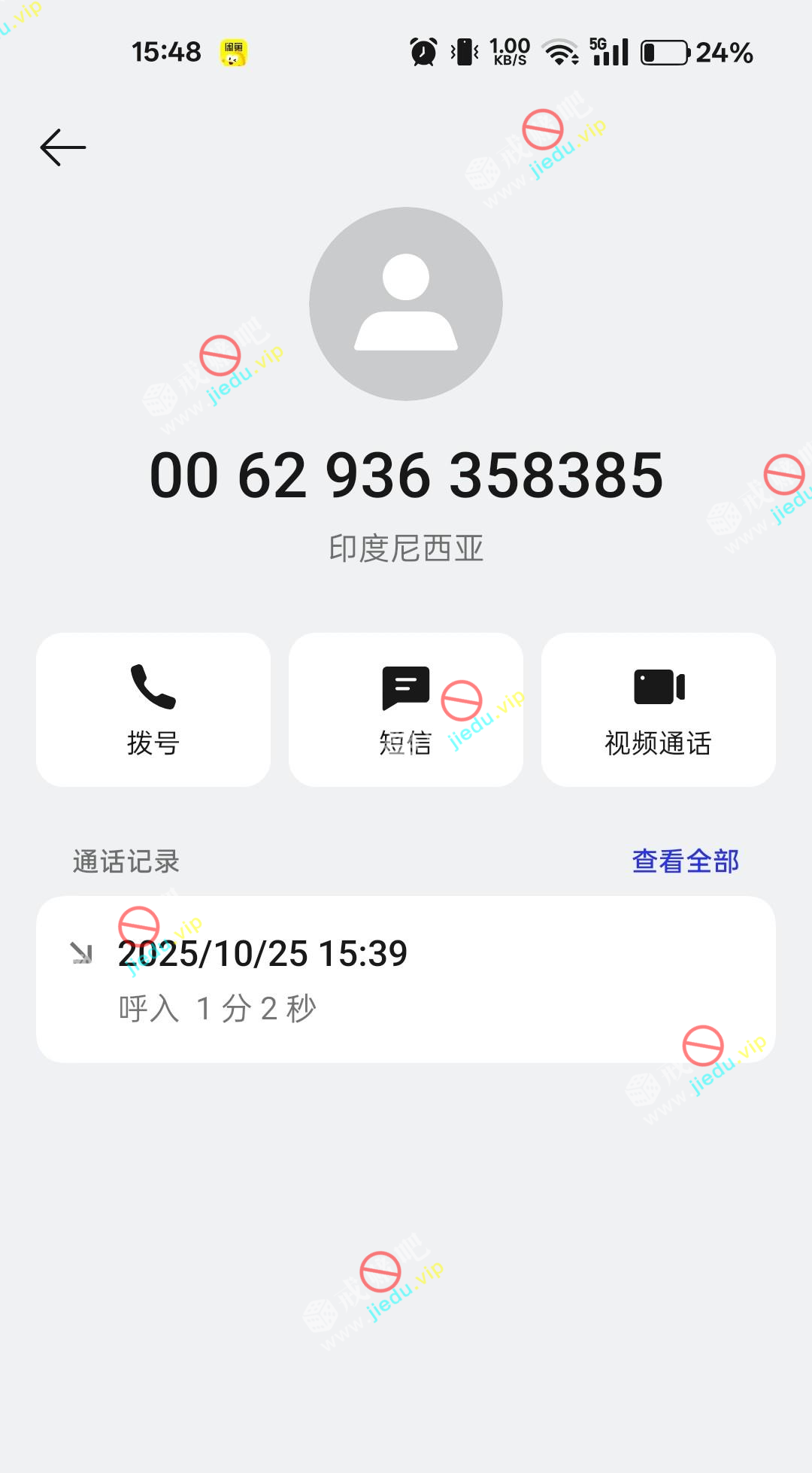The image size is (812, 1473).
Task: Dial the number with 拨号 button
Action: pos(153,709)
